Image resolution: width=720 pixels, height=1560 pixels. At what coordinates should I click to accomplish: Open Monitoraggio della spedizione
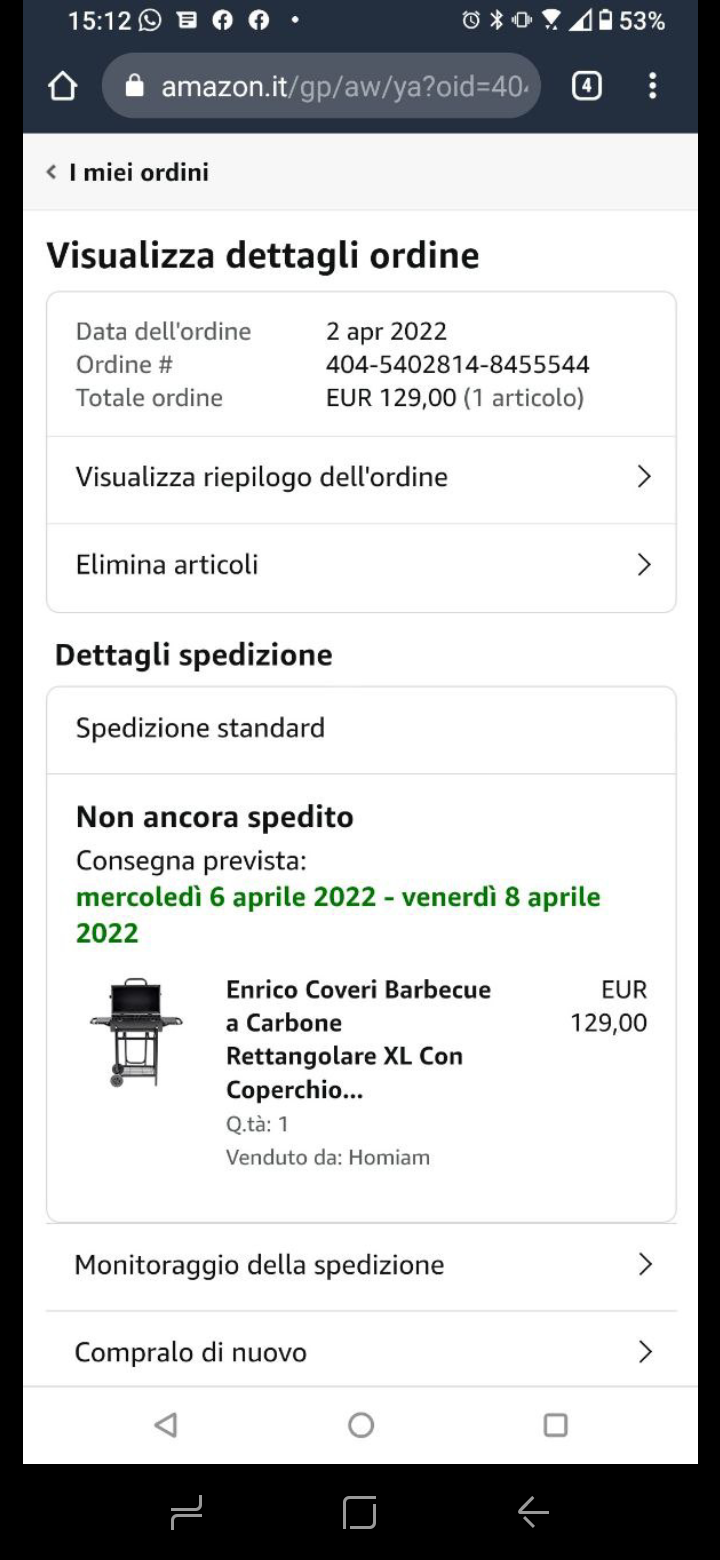click(x=361, y=1265)
